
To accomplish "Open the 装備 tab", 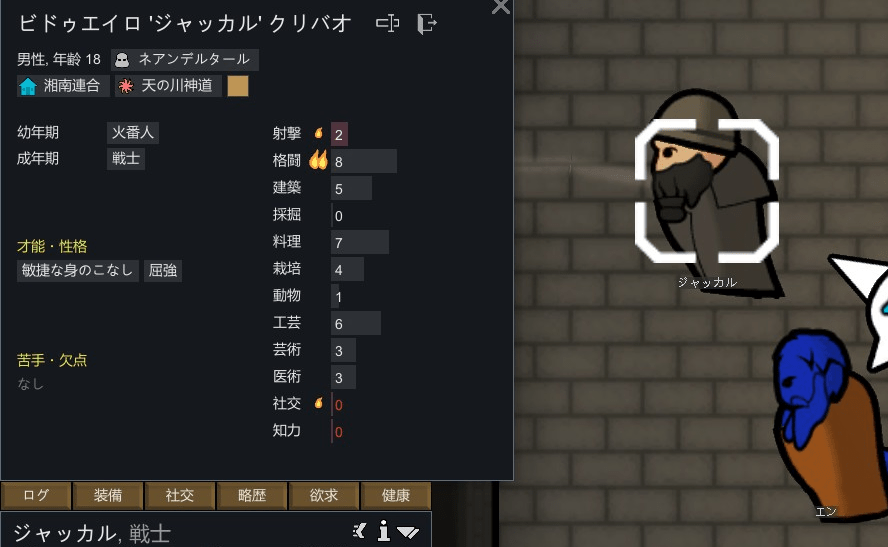I will pyautogui.click(x=108, y=495).
